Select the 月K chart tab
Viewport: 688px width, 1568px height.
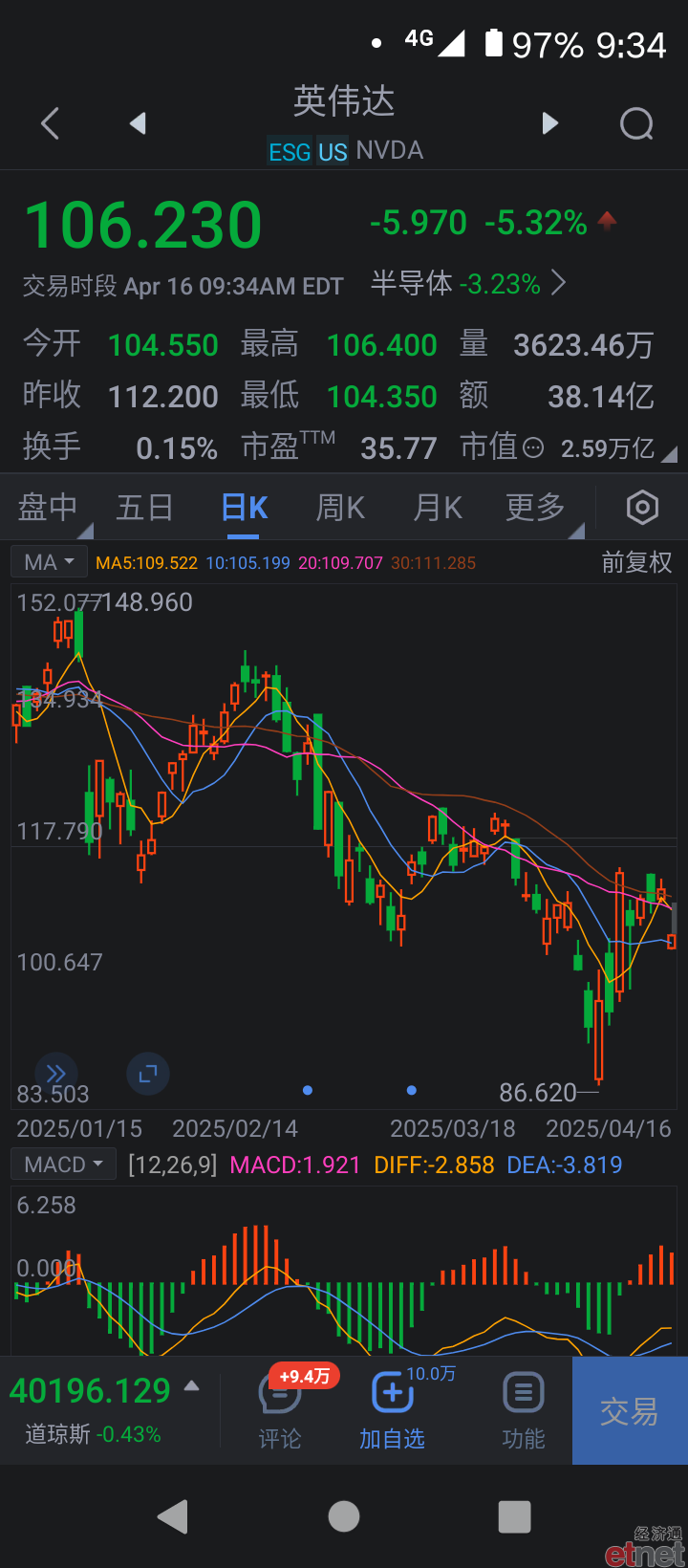pos(438,508)
